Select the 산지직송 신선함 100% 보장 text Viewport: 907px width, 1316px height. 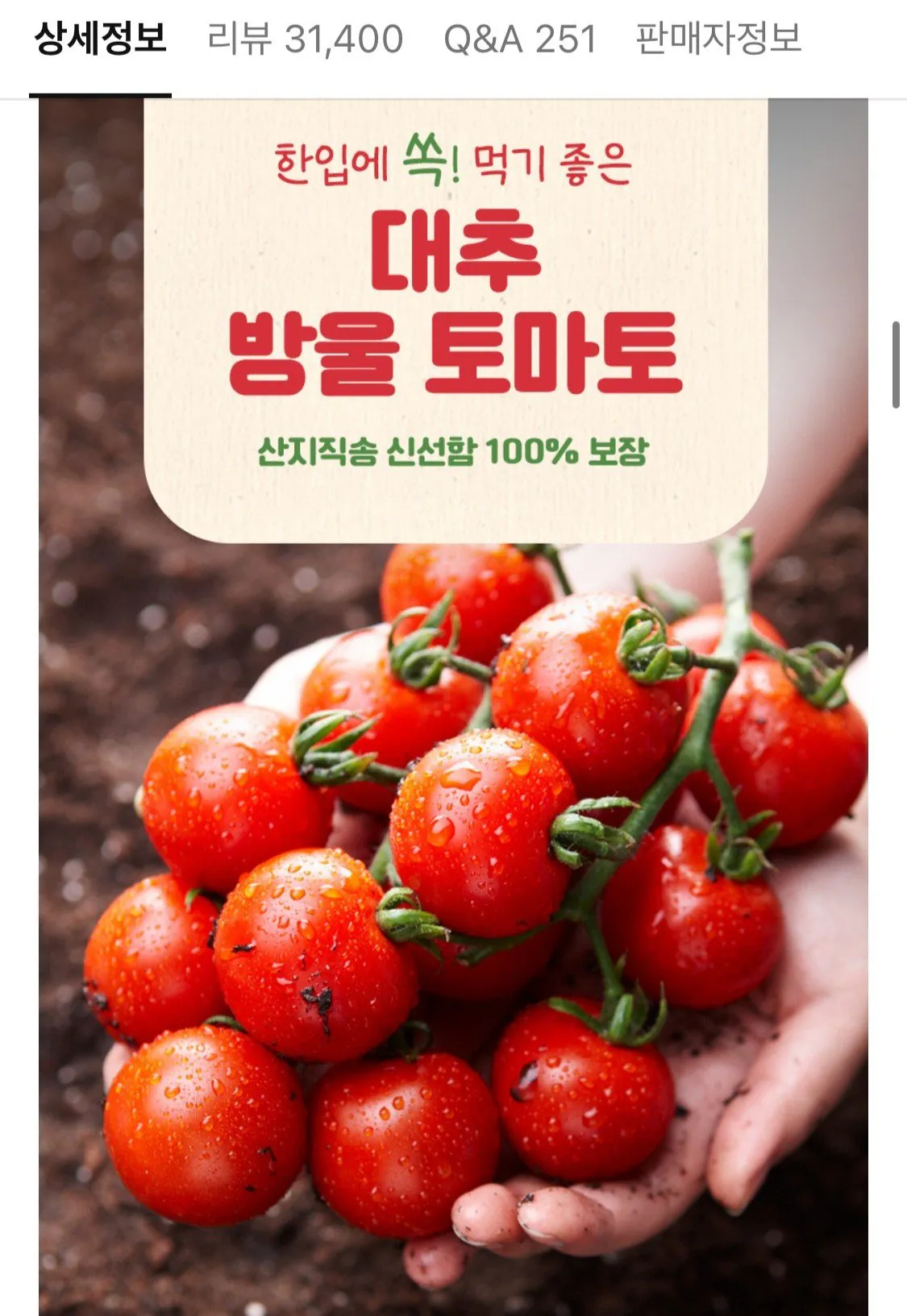pos(451,453)
